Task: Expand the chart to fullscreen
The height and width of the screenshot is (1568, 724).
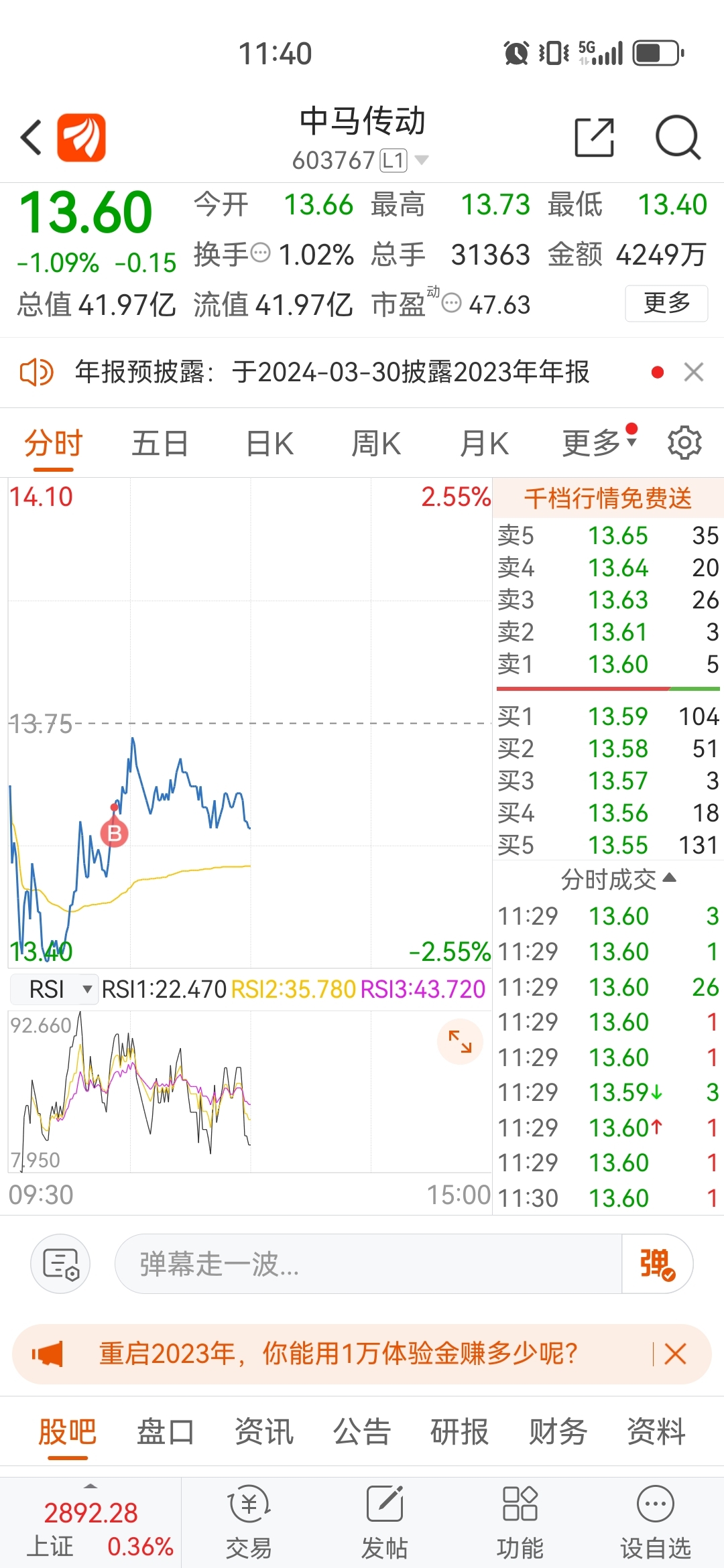Action: (460, 1041)
